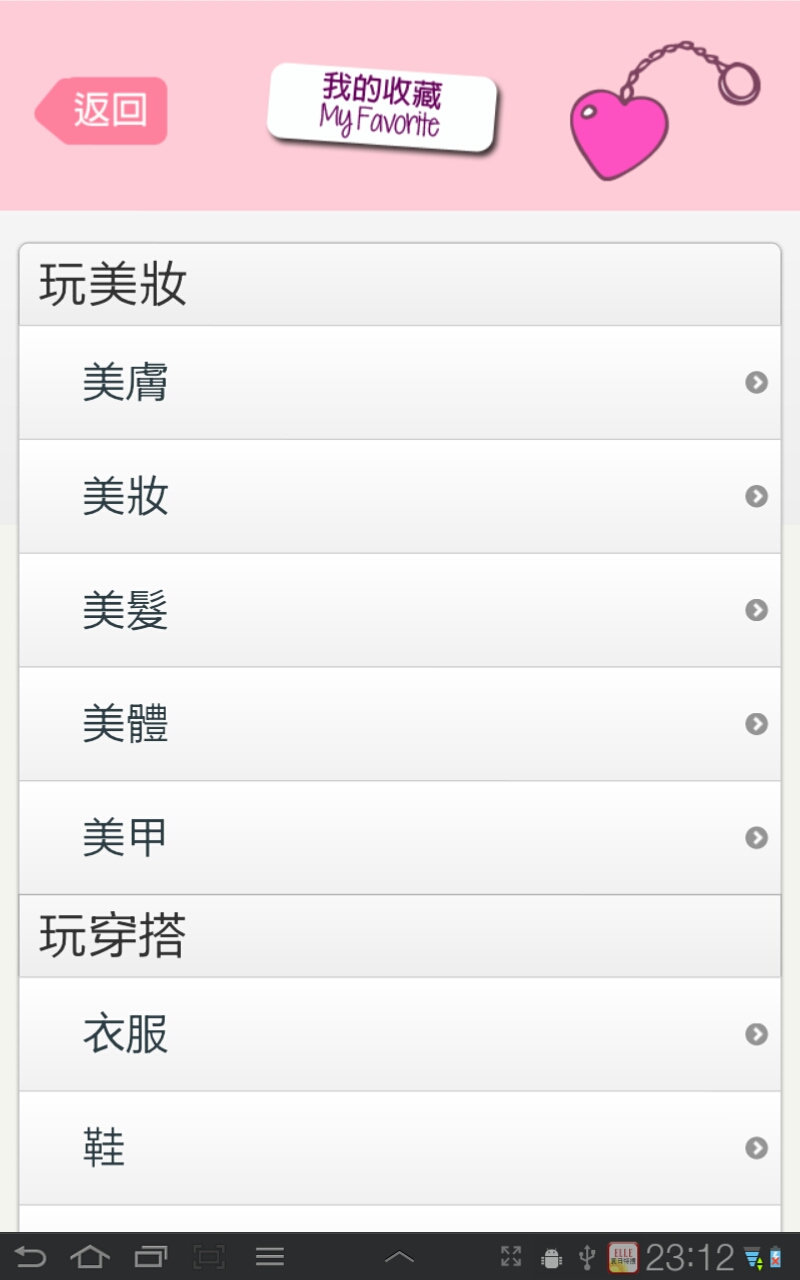Image resolution: width=800 pixels, height=1280 pixels.
Task: Open the 美體 category
Action: click(x=400, y=724)
